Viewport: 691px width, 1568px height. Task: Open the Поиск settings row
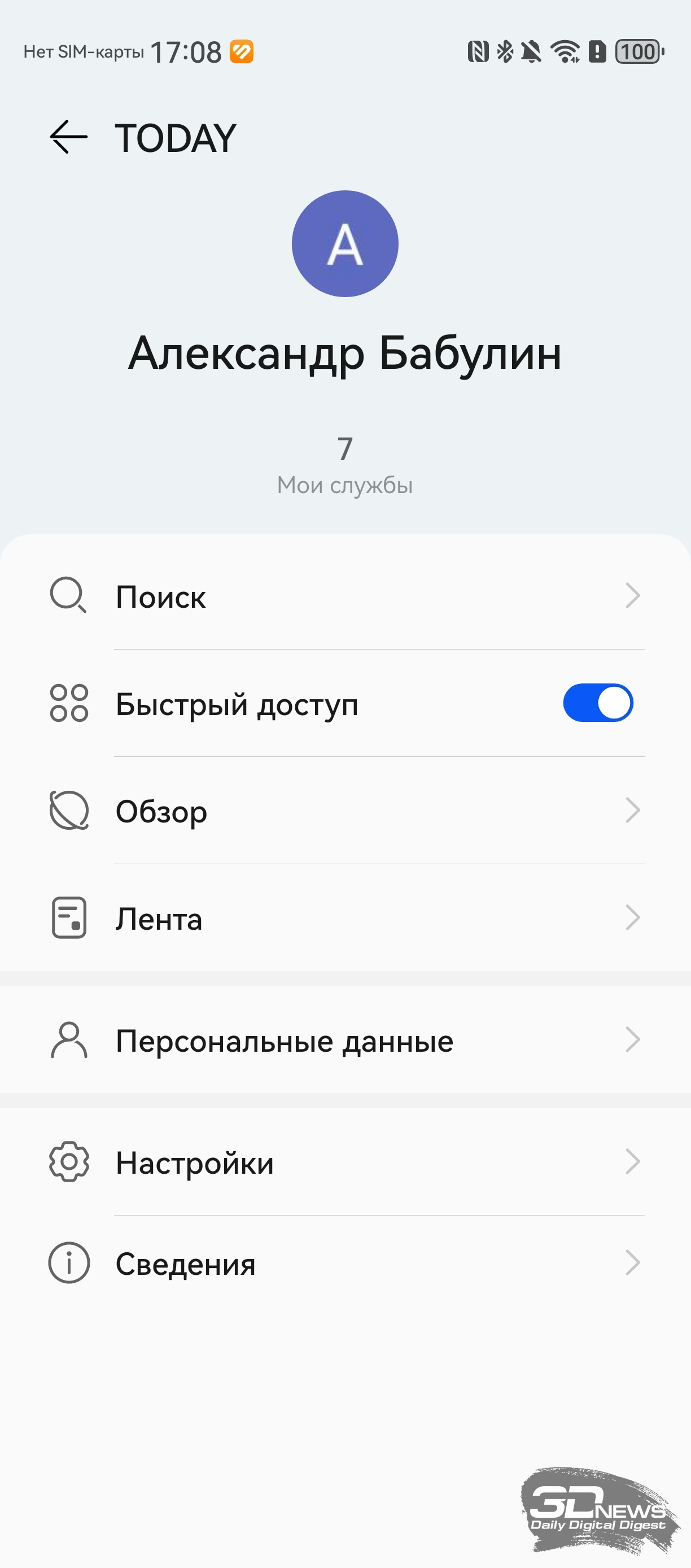tap(345, 596)
